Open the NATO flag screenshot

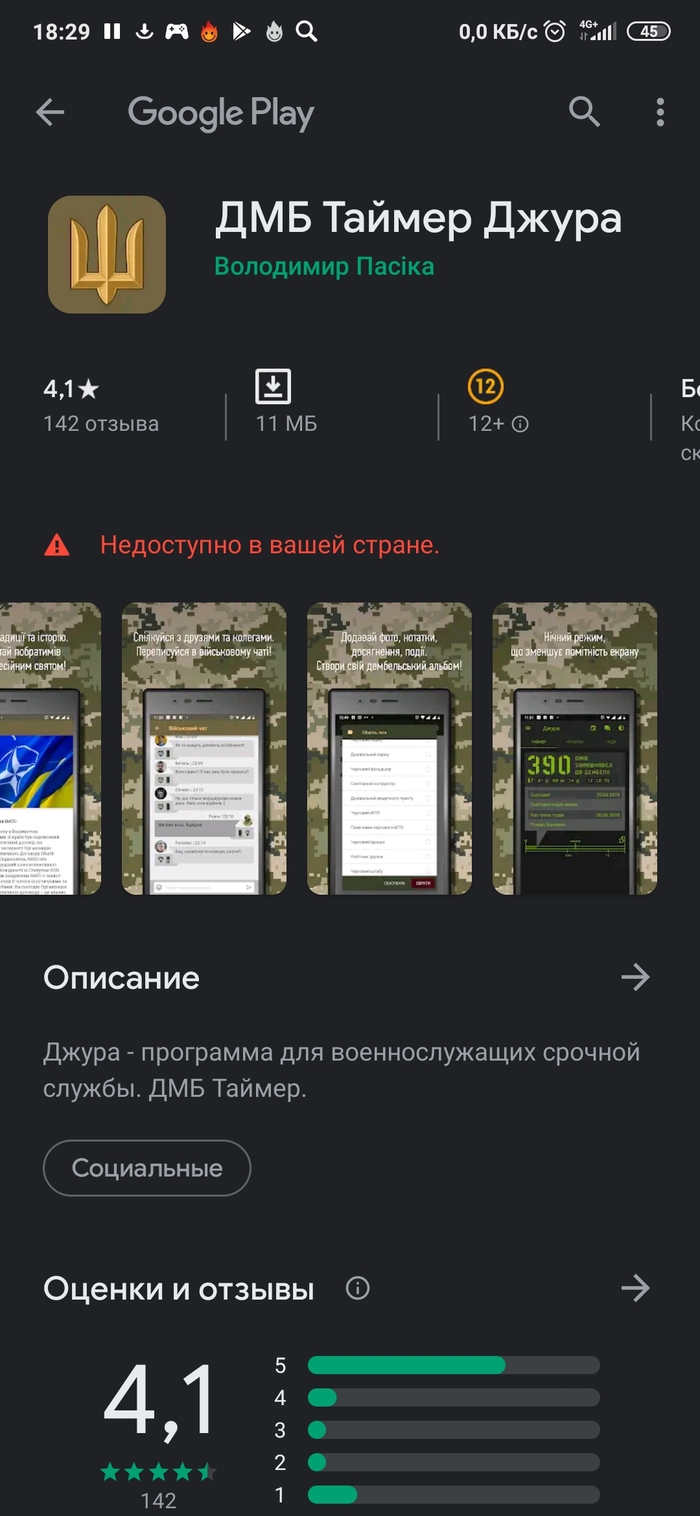pos(50,748)
